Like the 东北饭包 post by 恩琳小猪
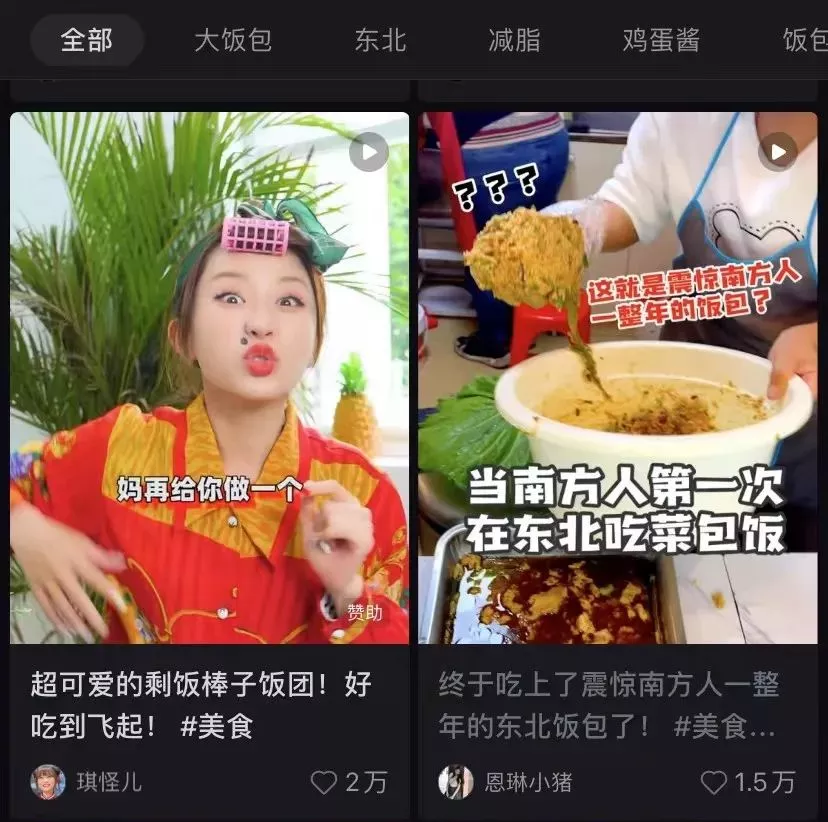The image size is (828, 822). click(x=713, y=782)
